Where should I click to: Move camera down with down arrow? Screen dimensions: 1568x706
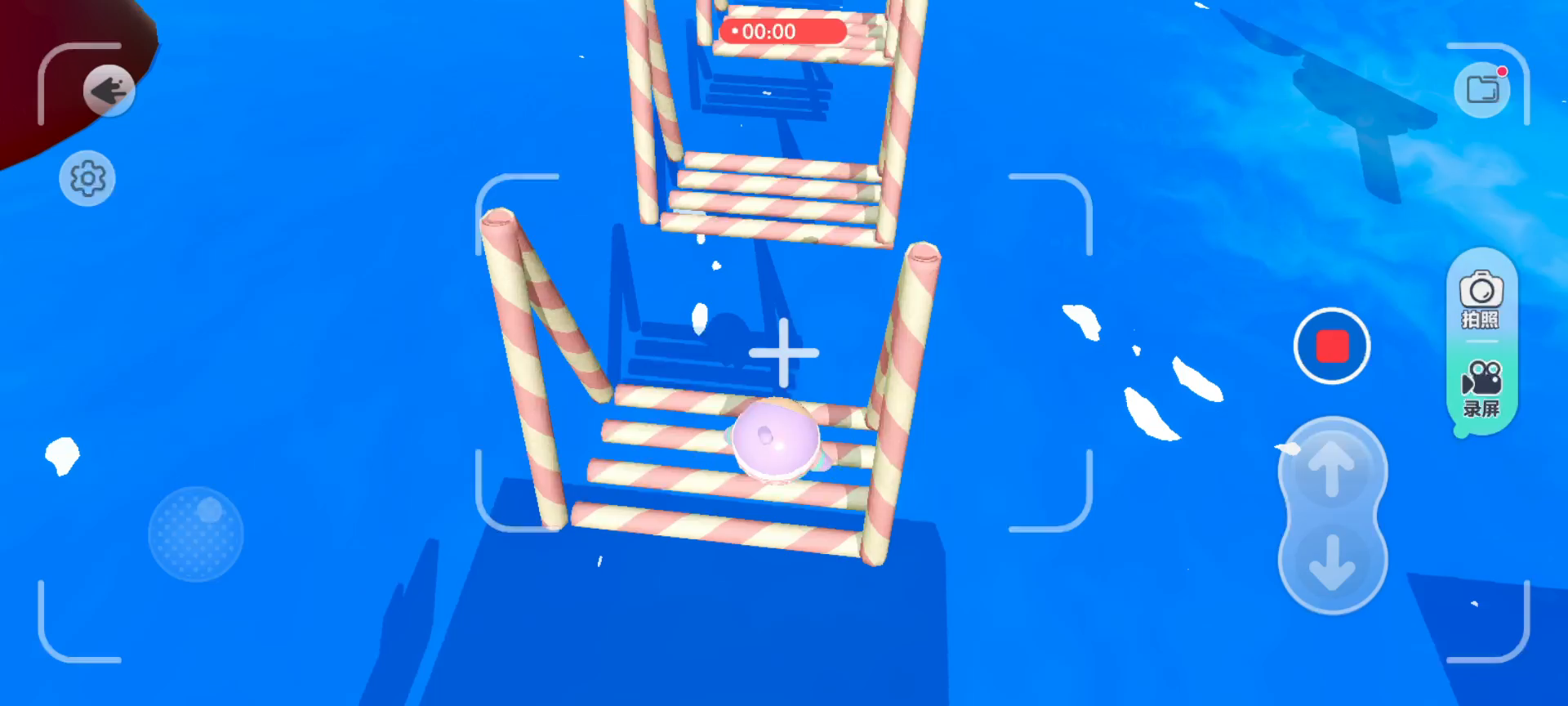pyautogui.click(x=1332, y=562)
